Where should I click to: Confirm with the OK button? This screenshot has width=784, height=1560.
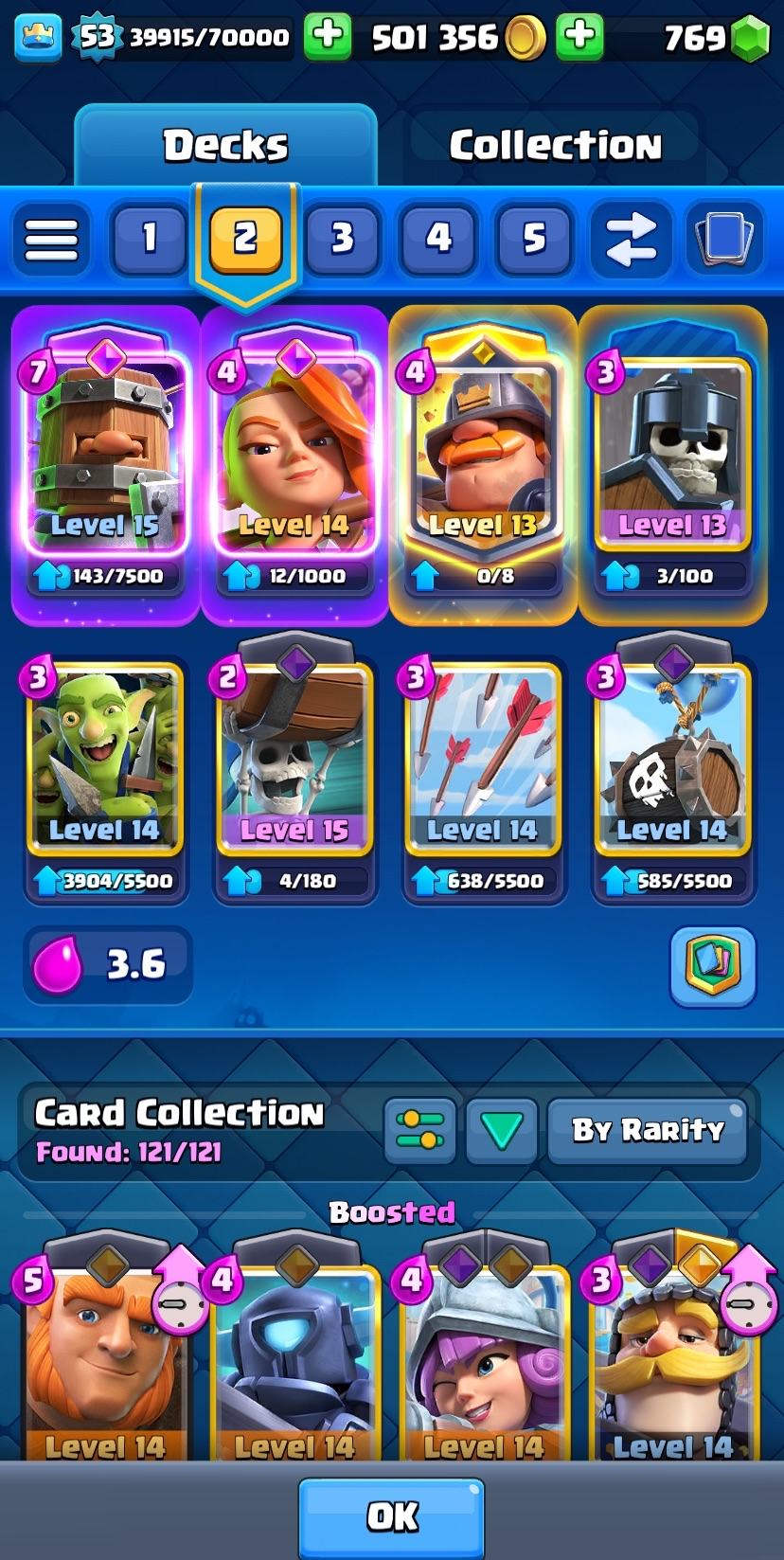[x=392, y=1516]
